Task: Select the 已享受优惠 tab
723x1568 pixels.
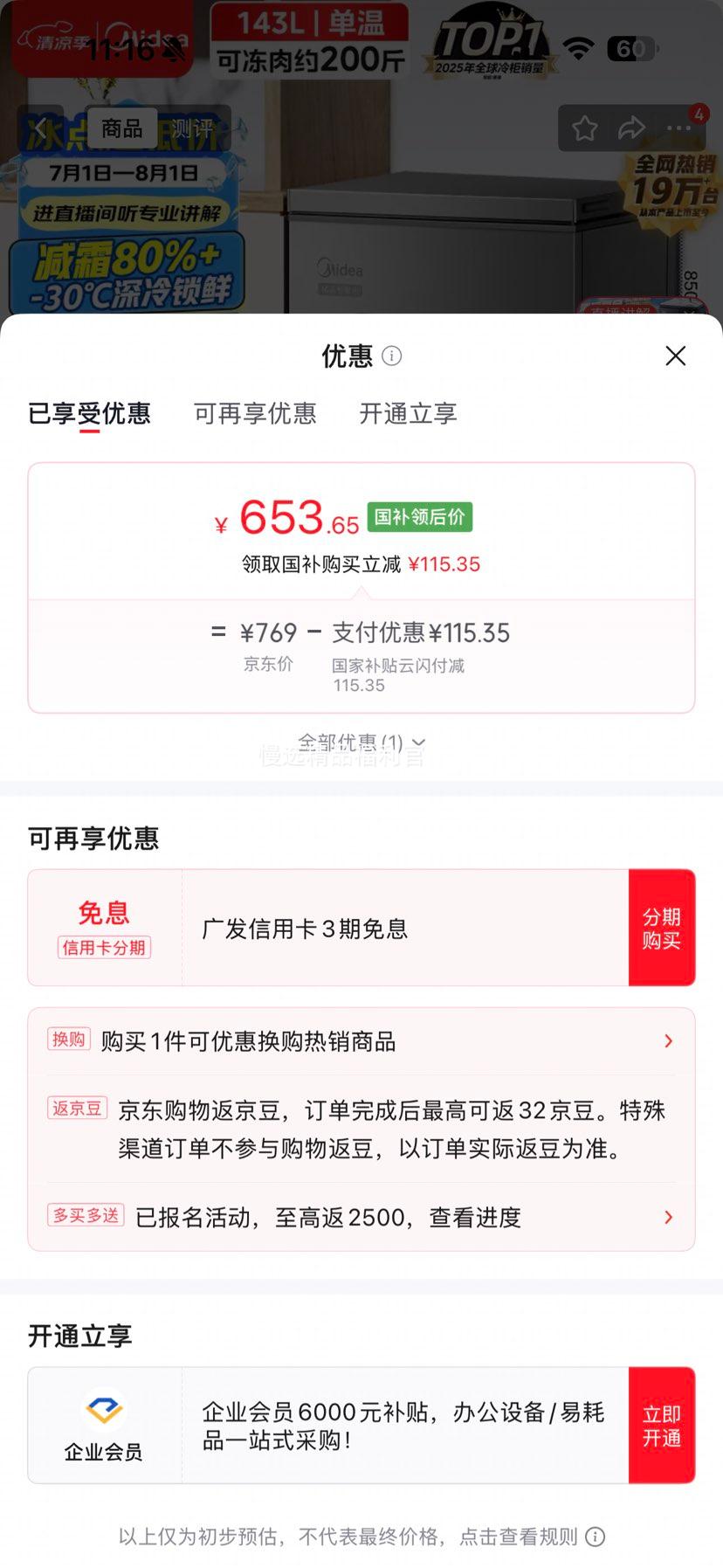Action: pyautogui.click(x=89, y=413)
